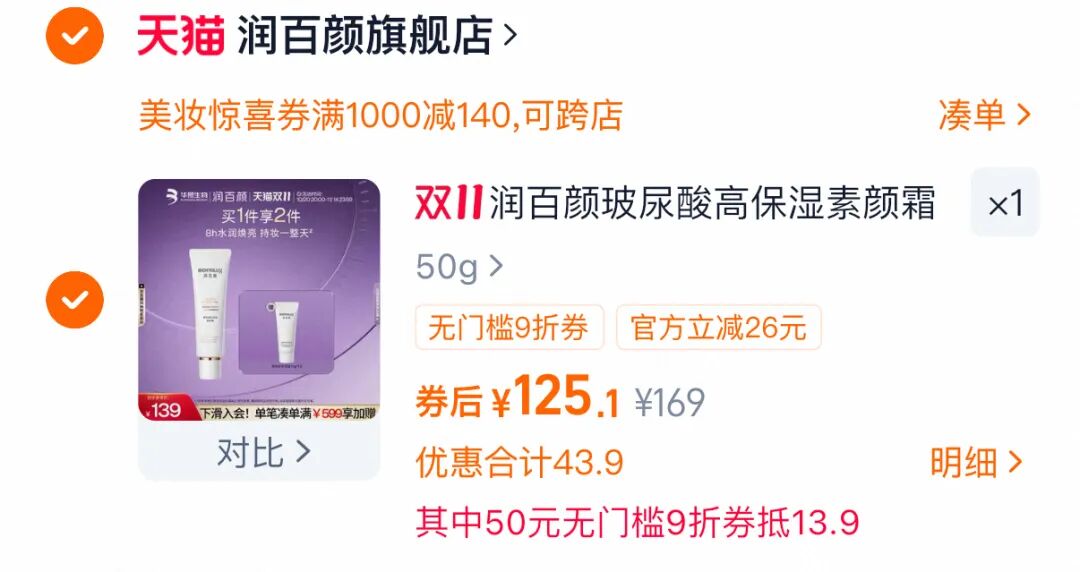
Task: Open the 润百颜玻尿酸高保湿素颜霜 product title
Action: (711, 204)
